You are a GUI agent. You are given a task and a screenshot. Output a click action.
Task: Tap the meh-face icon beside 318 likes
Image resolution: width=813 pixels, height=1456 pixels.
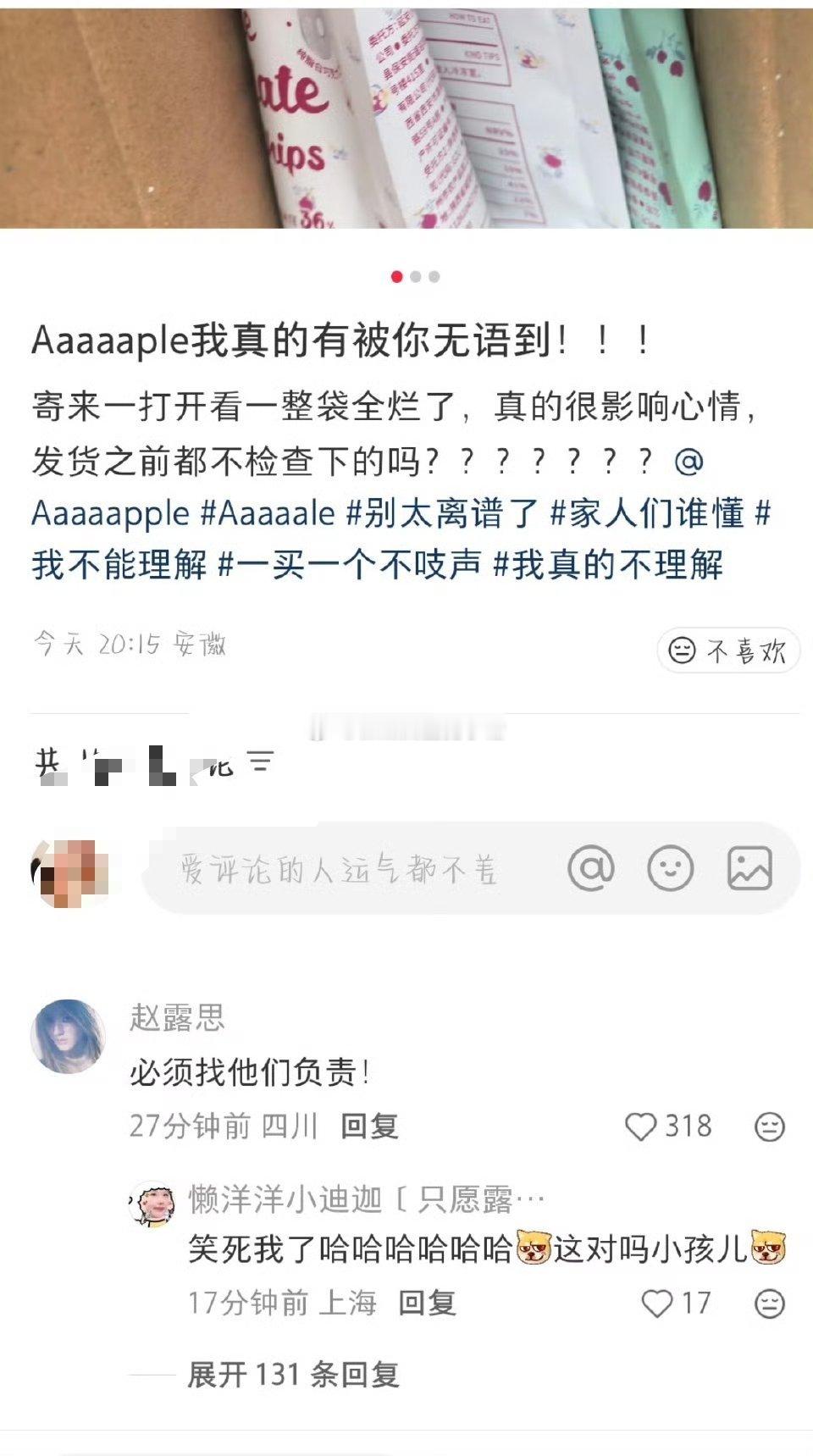click(767, 1127)
